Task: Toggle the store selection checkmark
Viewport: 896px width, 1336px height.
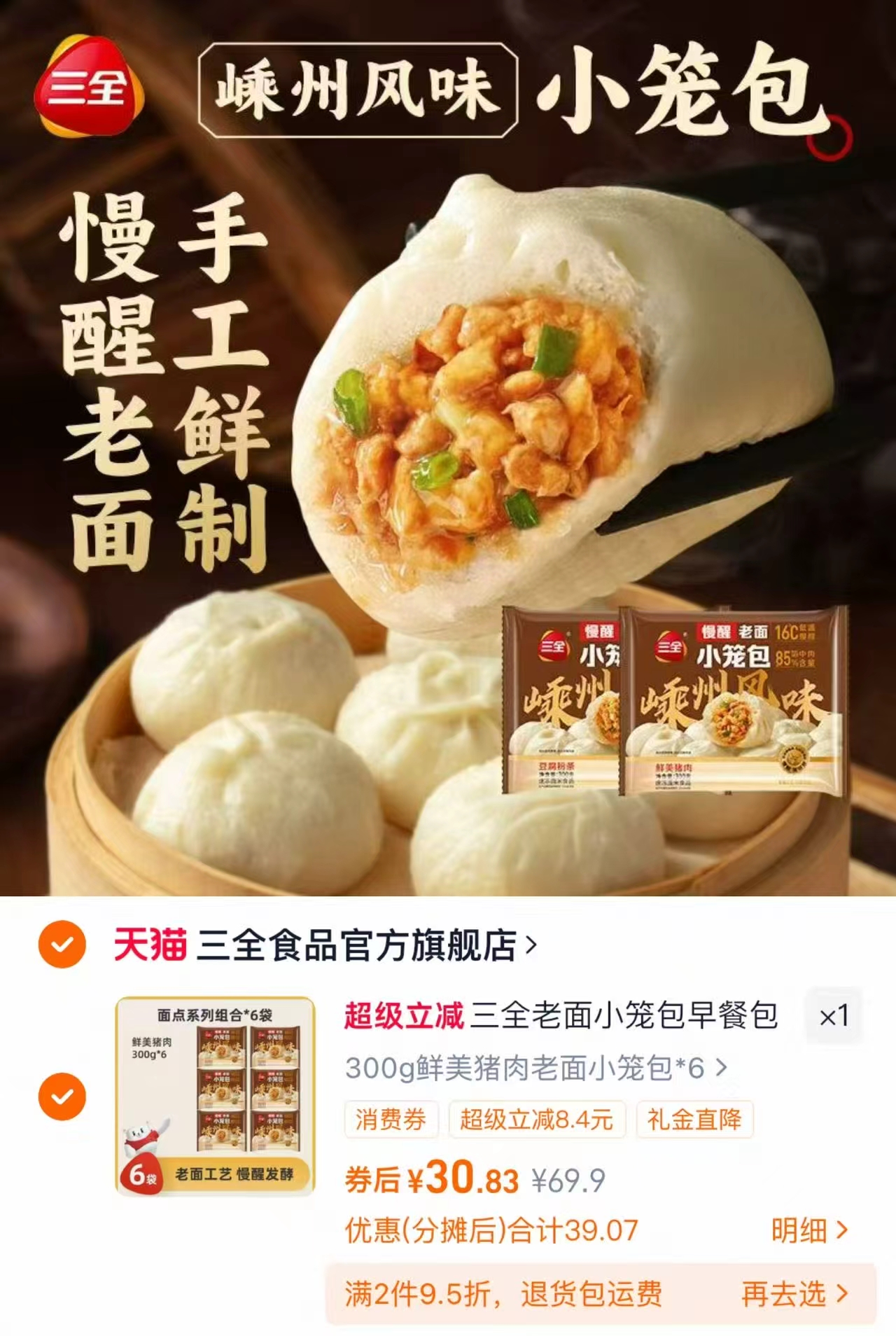Action: (x=64, y=945)
